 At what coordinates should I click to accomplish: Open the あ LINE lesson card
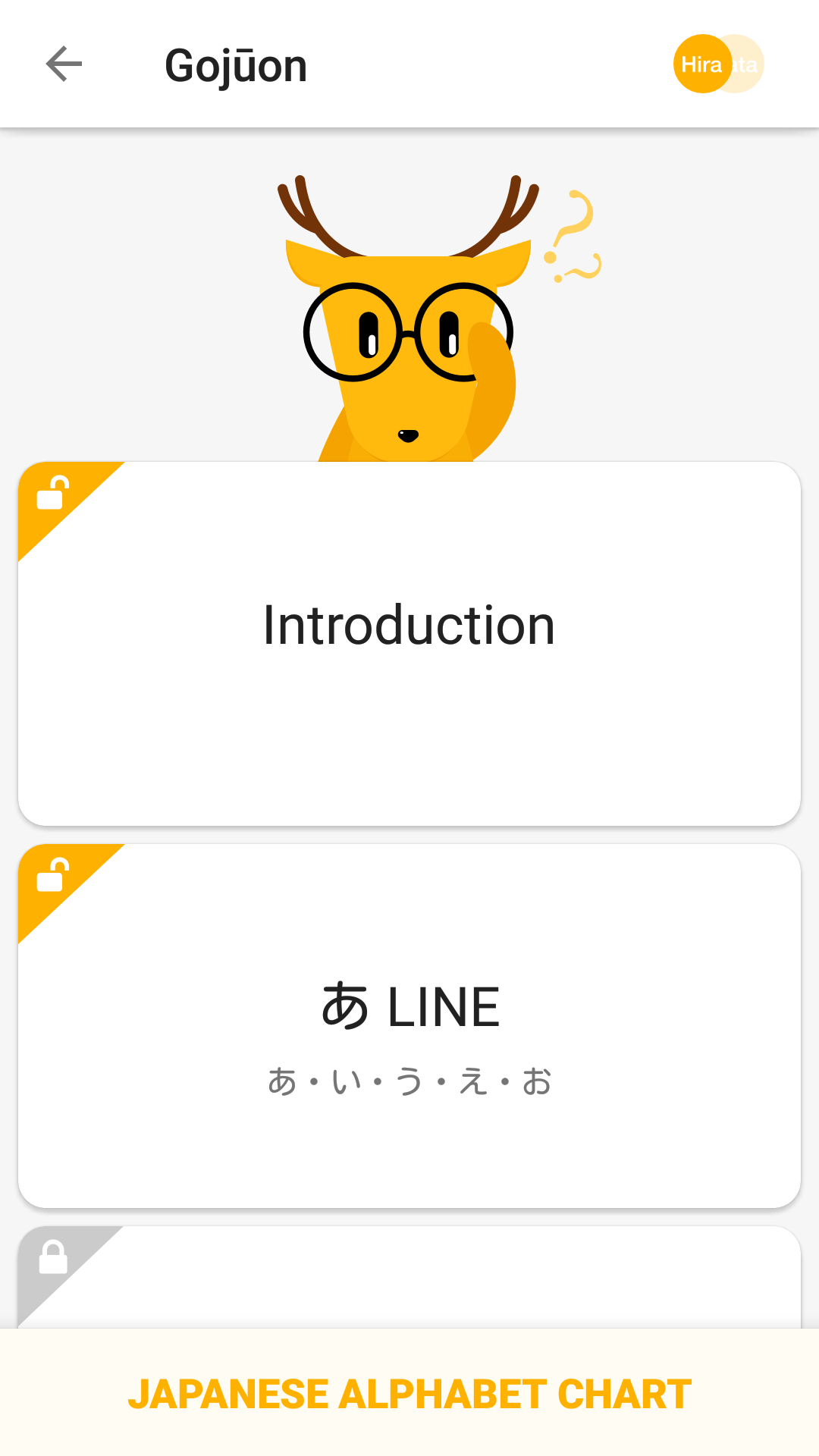409,1025
